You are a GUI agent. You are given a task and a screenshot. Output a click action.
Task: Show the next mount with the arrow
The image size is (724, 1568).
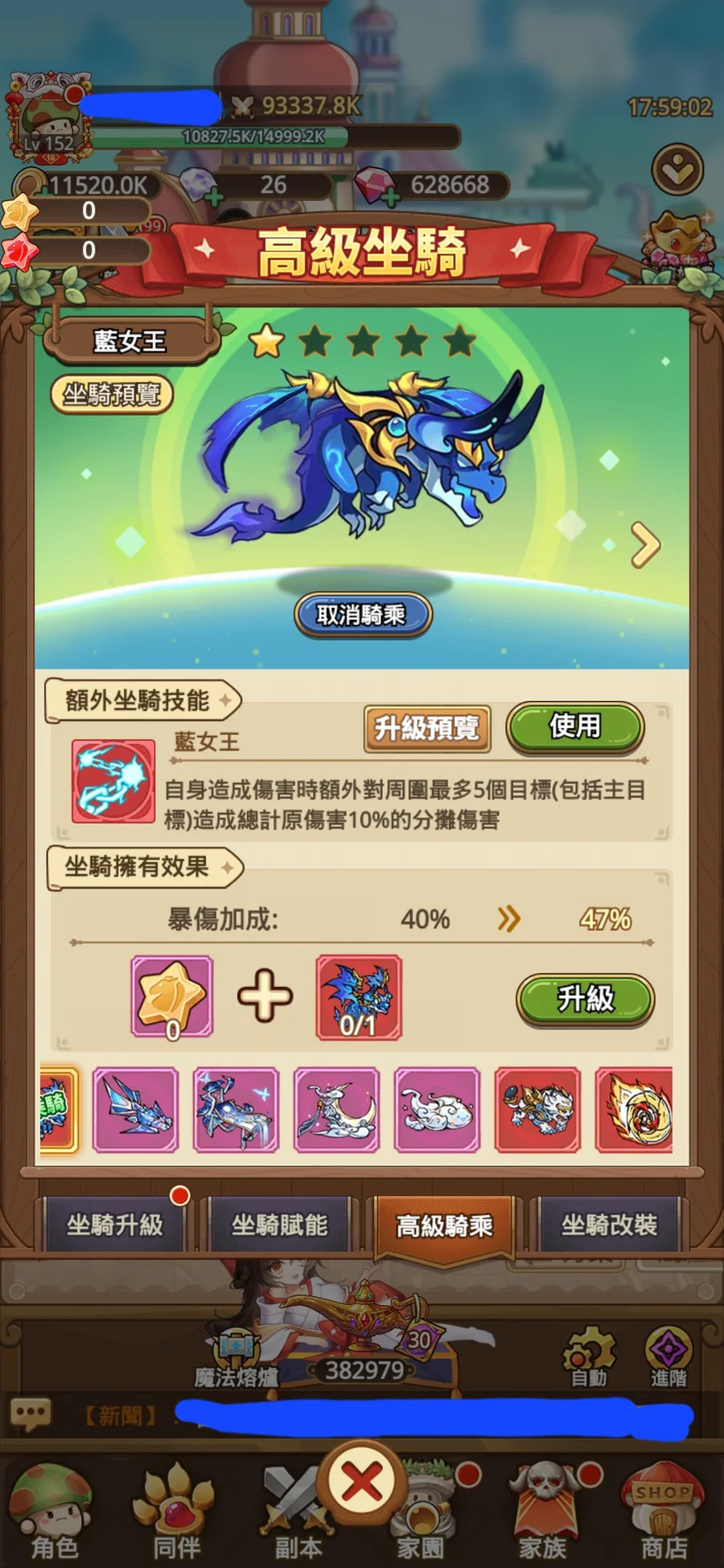coord(645,545)
